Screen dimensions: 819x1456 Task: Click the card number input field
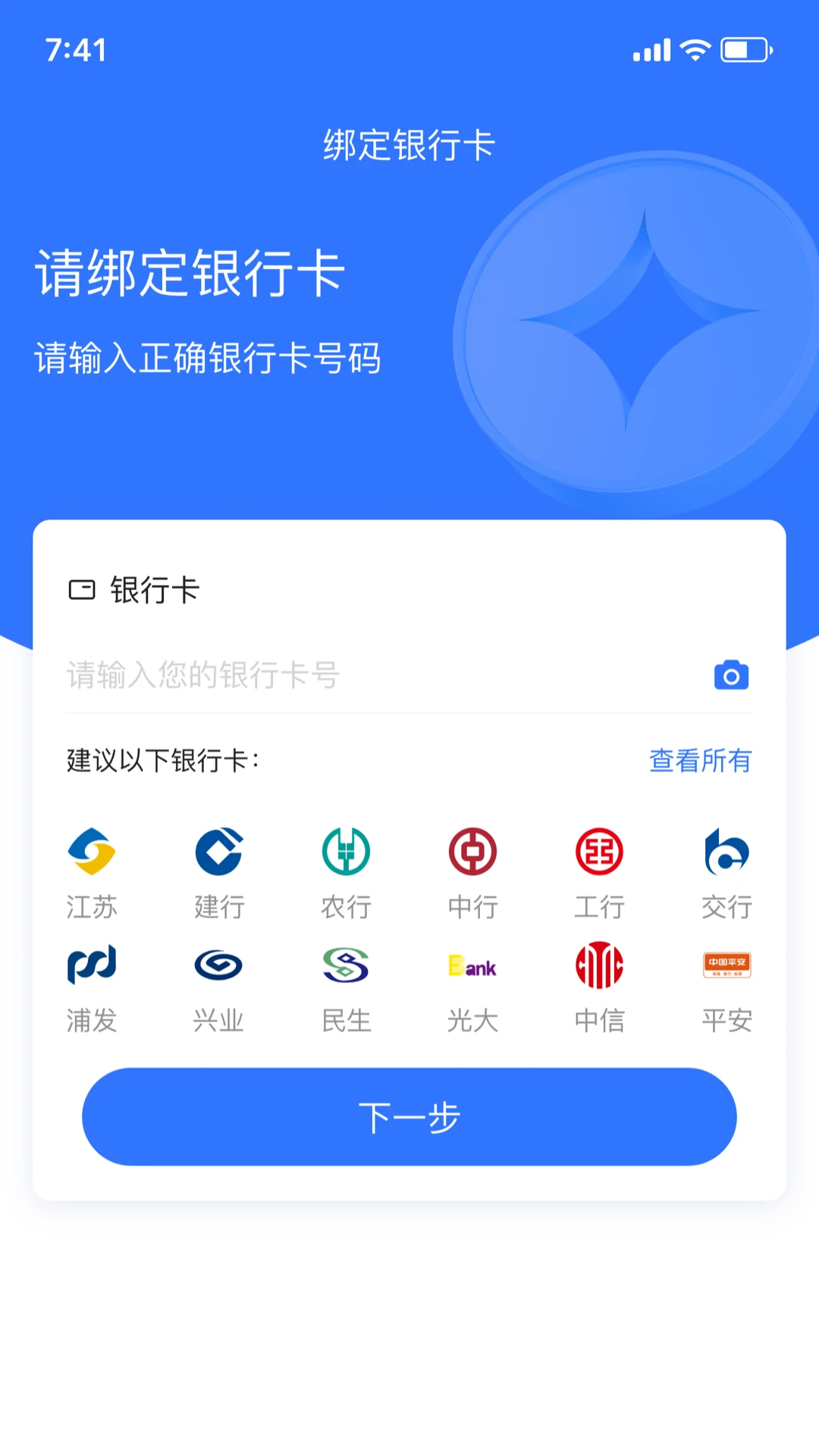tap(341, 675)
